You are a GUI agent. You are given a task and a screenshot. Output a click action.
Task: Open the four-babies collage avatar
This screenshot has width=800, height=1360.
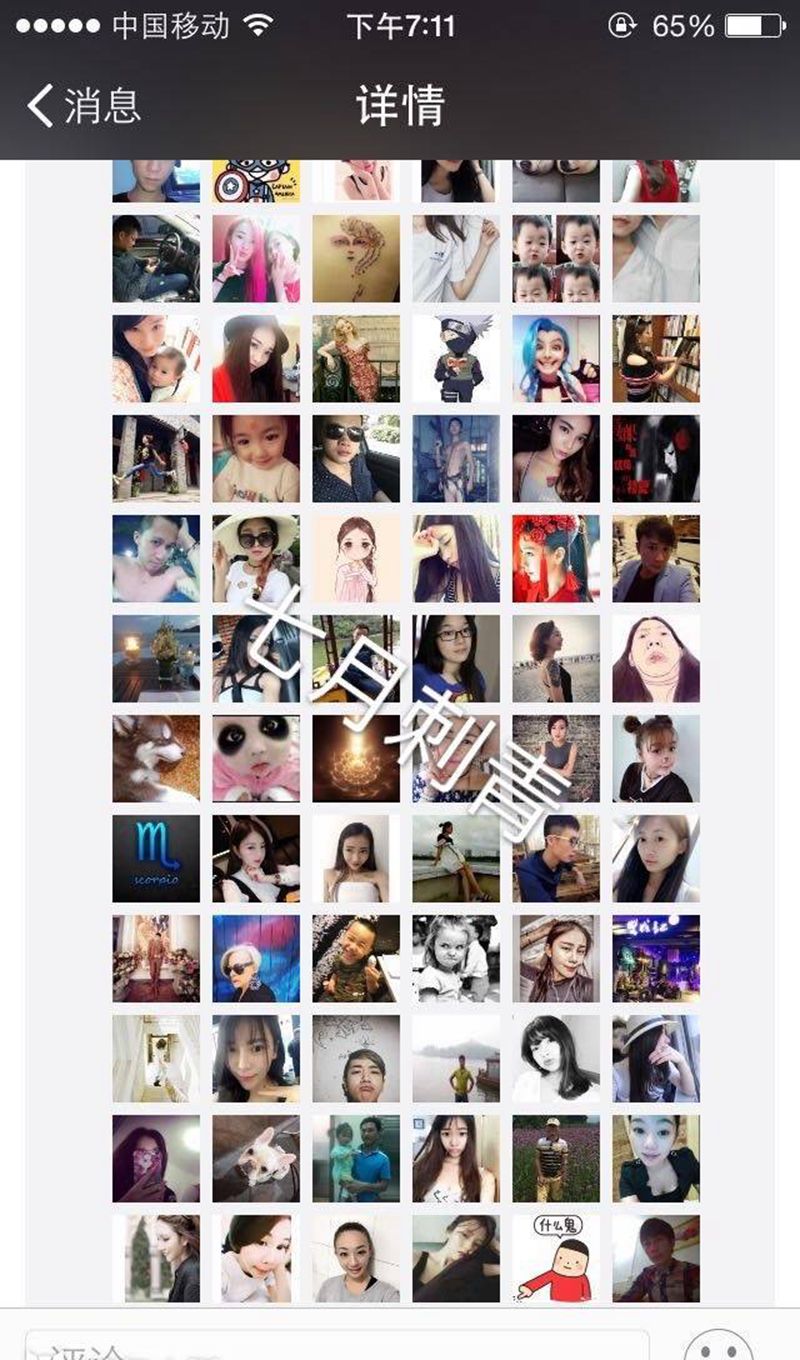point(556,258)
